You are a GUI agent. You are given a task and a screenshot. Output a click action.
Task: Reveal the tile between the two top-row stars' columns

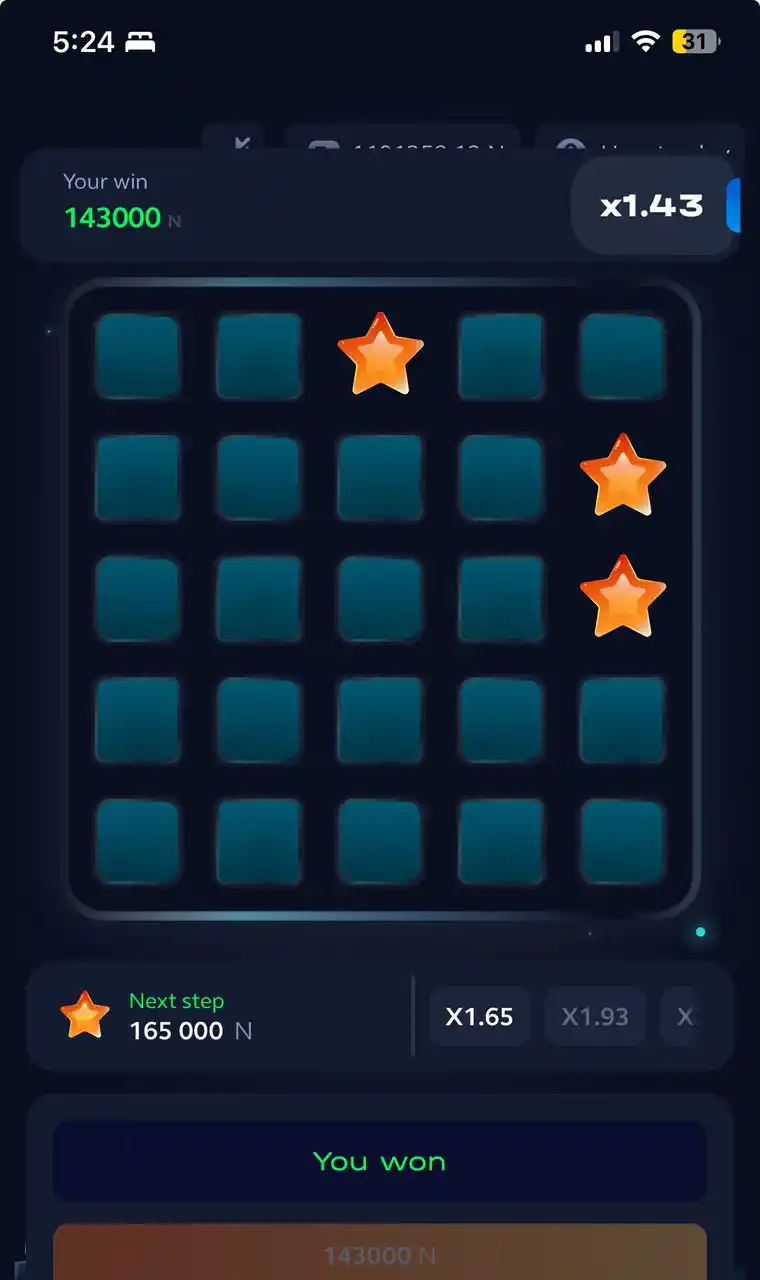pos(501,355)
